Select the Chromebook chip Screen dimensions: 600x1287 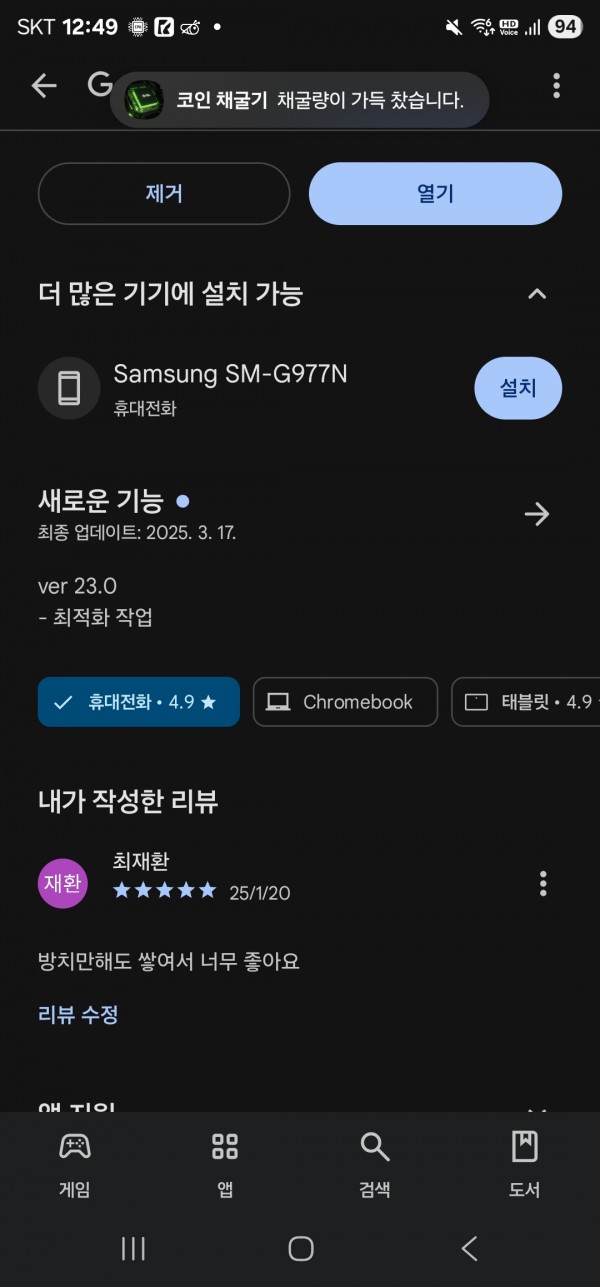coord(345,702)
